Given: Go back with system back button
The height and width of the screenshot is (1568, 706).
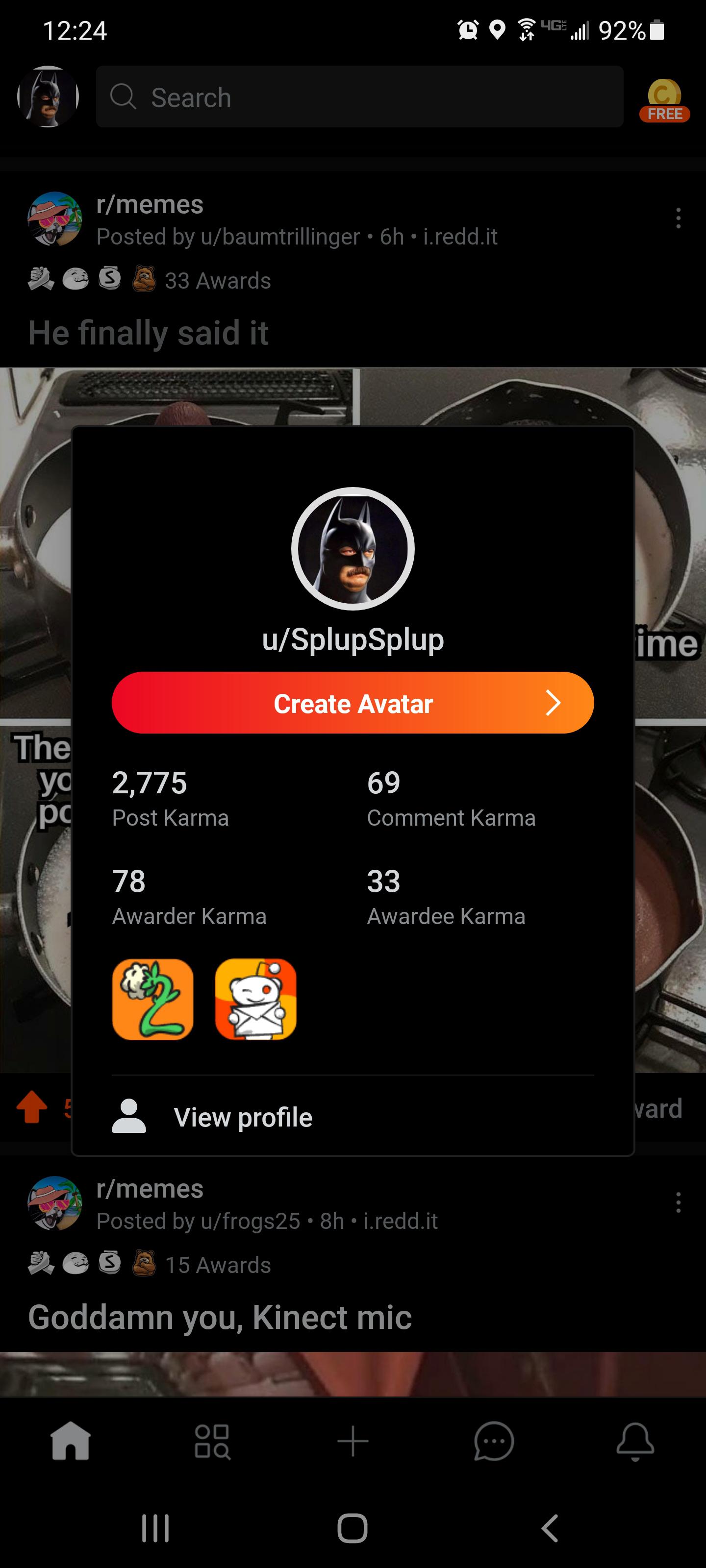Looking at the screenshot, I should tap(550, 1528).
